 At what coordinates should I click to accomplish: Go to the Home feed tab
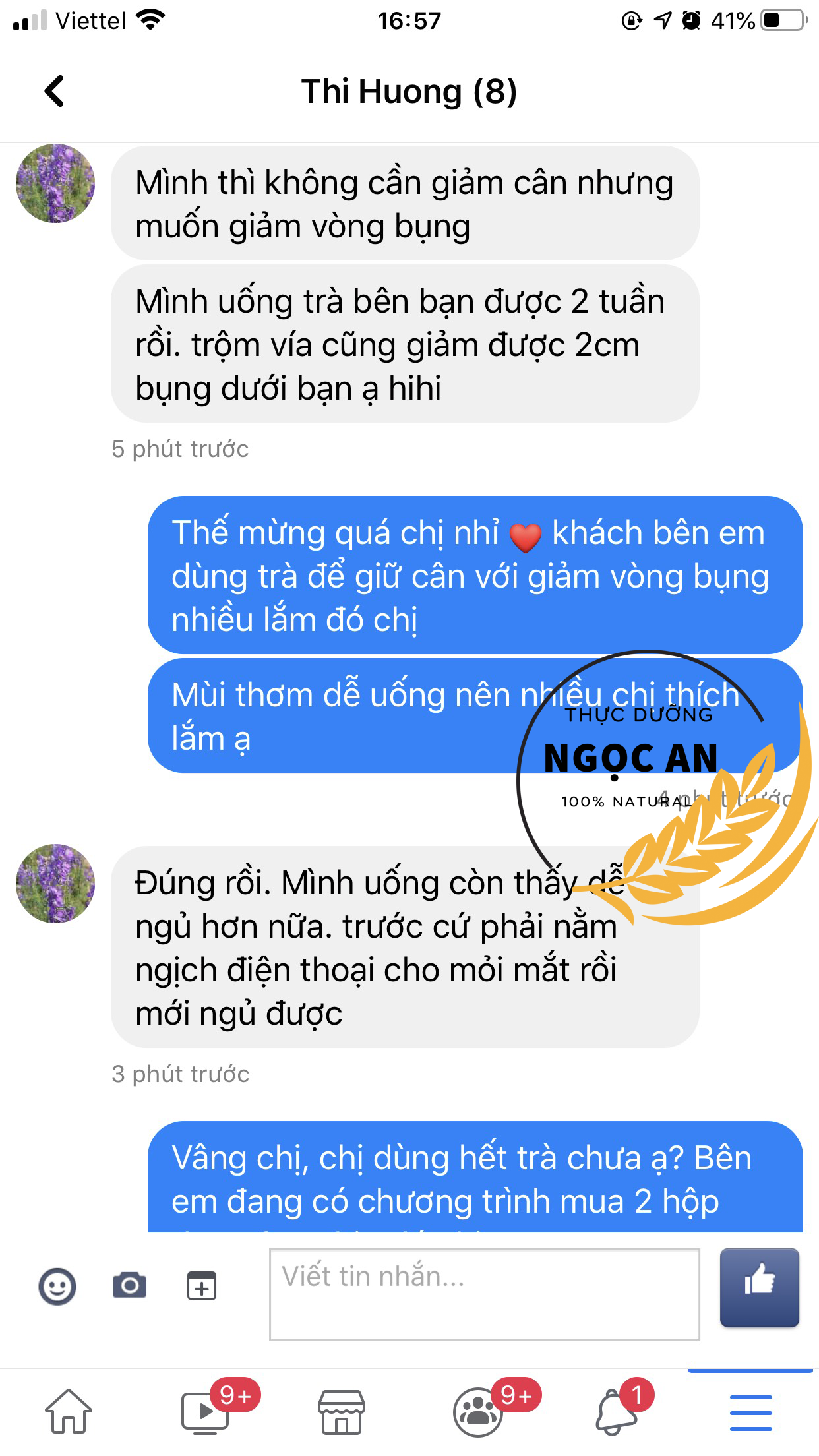(x=69, y=1410)
